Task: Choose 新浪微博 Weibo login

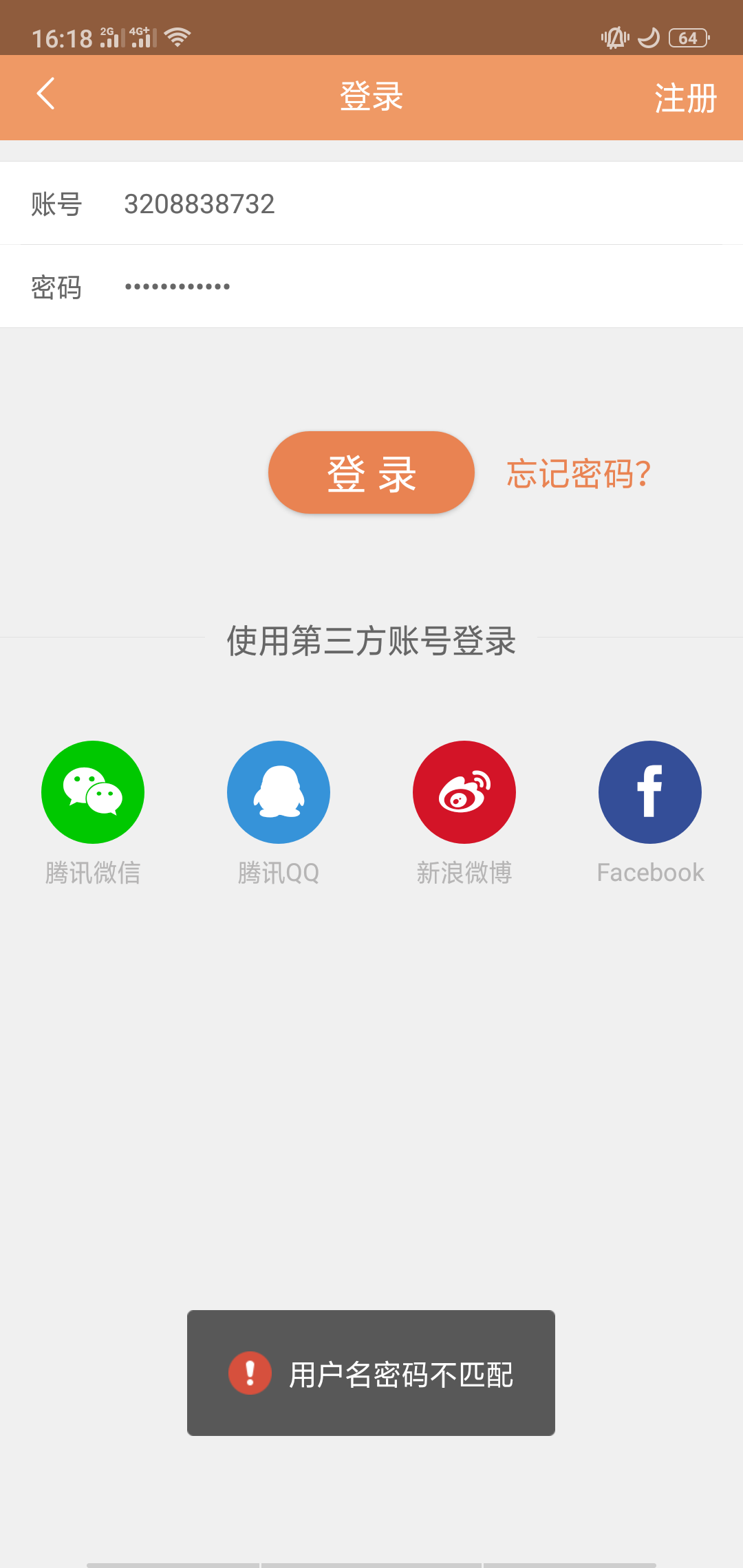Action: [464, 792]
